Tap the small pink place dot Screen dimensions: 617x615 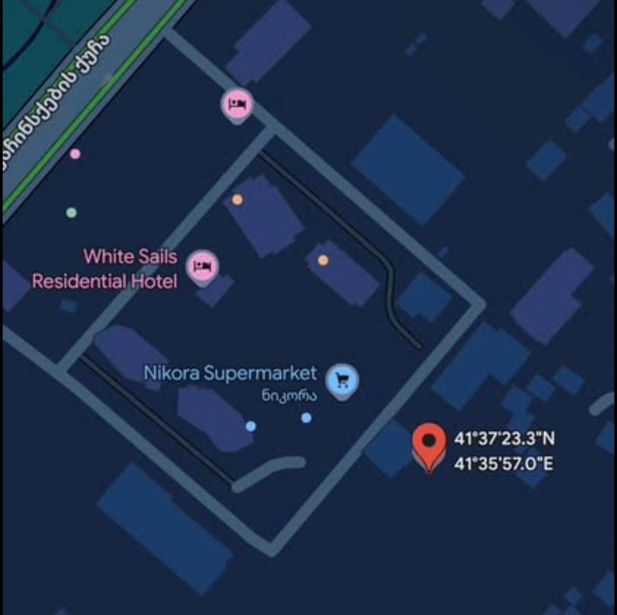[75, 154]
